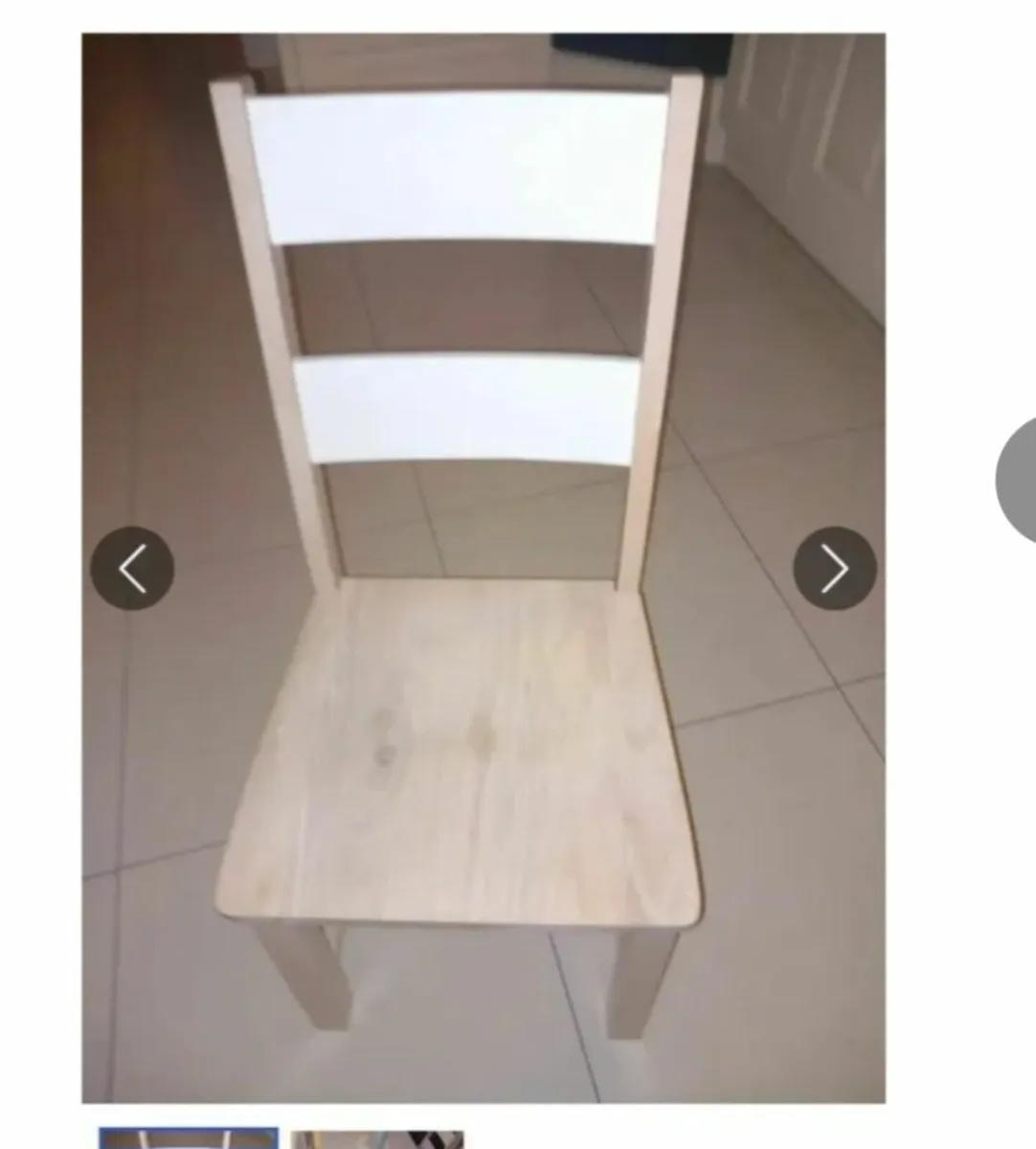The height and width of the screenshot is (1149, 1036).
Task: Select the second thumbnail below the photo
Action: [377, 1139]
